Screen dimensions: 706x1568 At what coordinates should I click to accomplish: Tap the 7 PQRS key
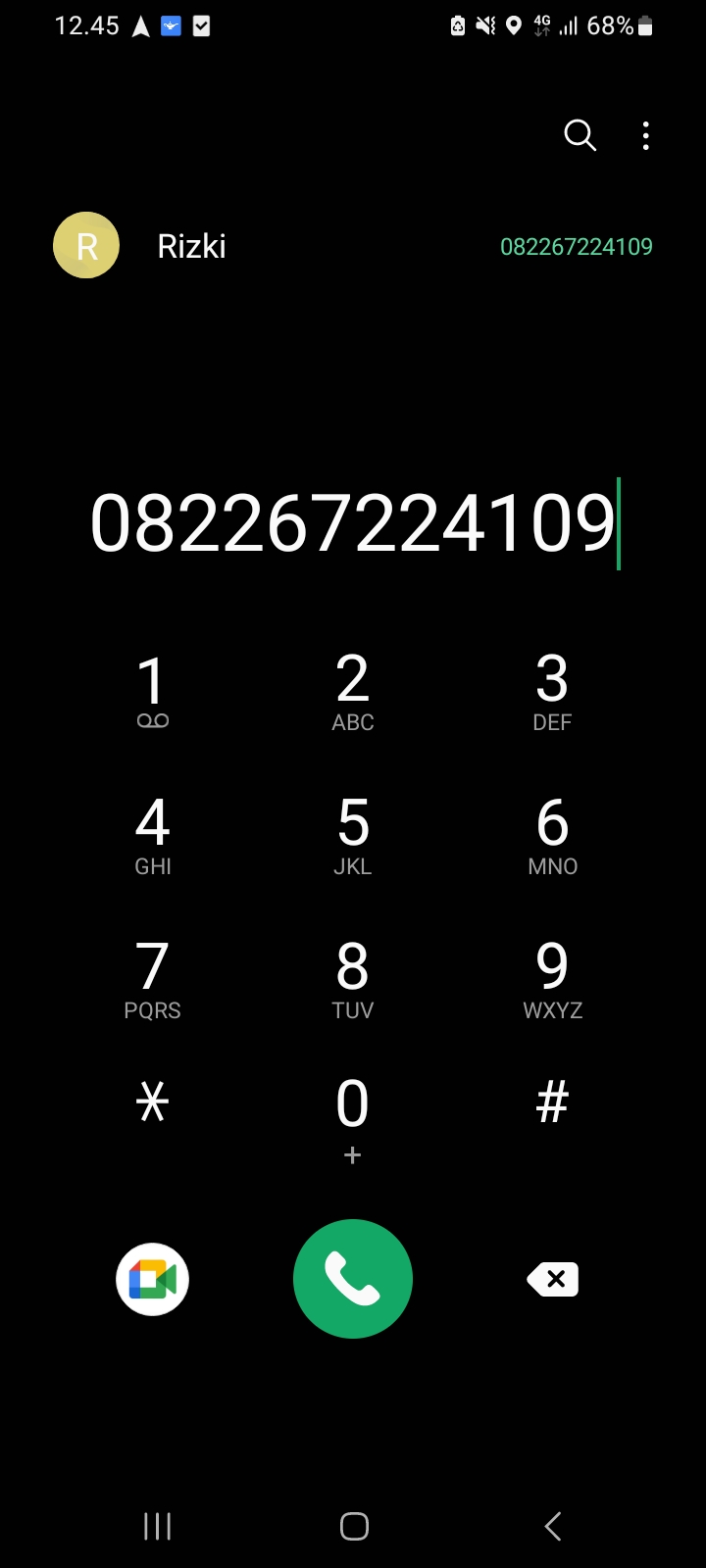152,979
